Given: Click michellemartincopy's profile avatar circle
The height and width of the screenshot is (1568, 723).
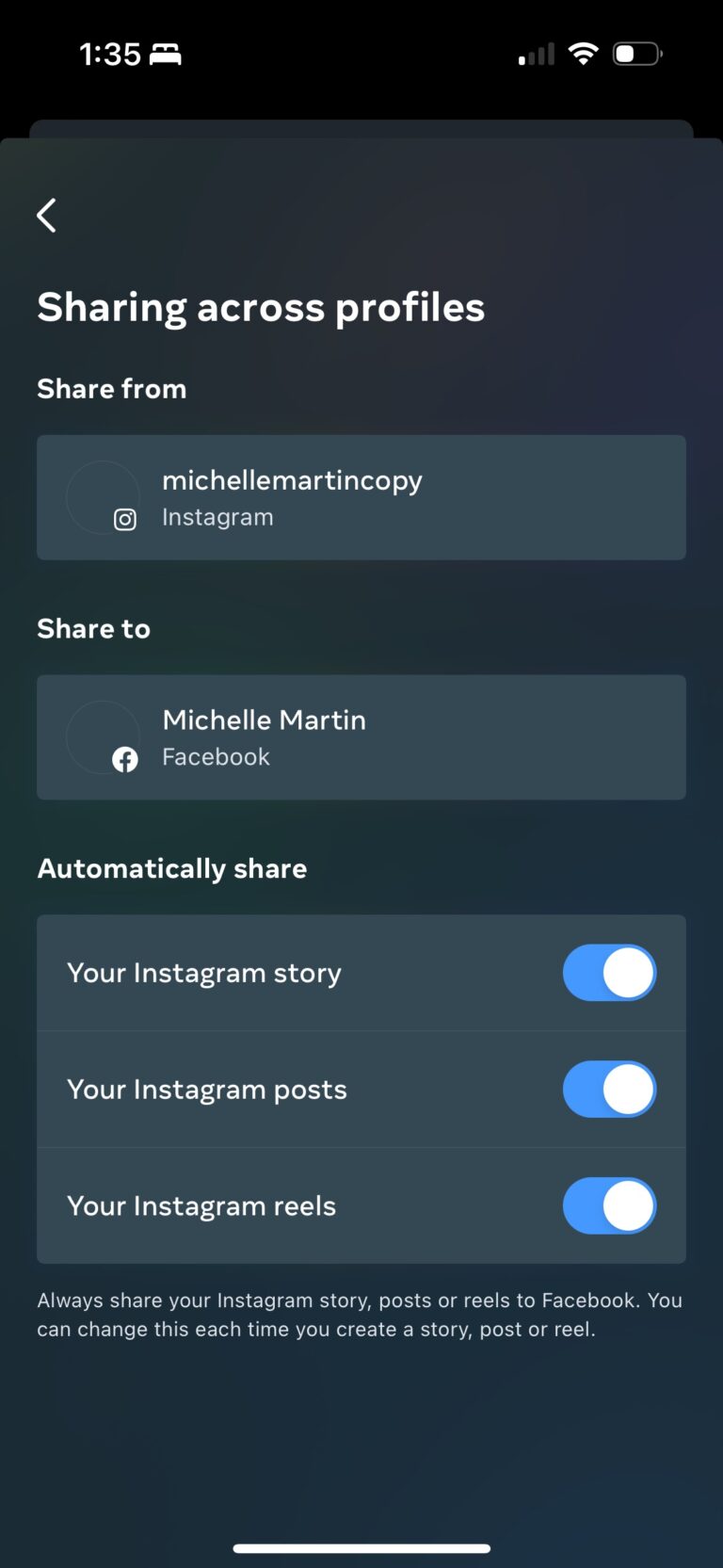Looking at the screenshot, I should coord(103,497).
